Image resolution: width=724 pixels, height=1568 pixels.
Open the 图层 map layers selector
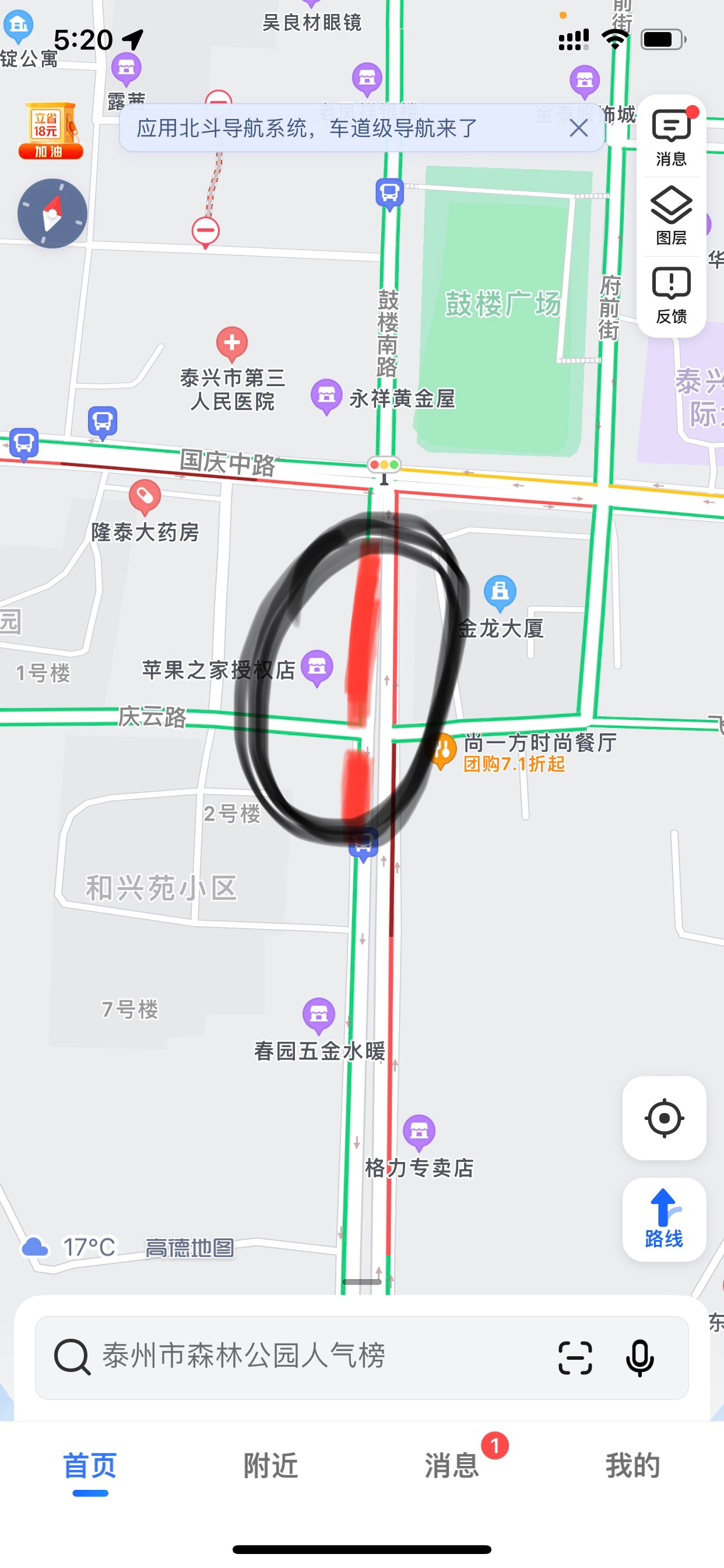coord(671,216)
